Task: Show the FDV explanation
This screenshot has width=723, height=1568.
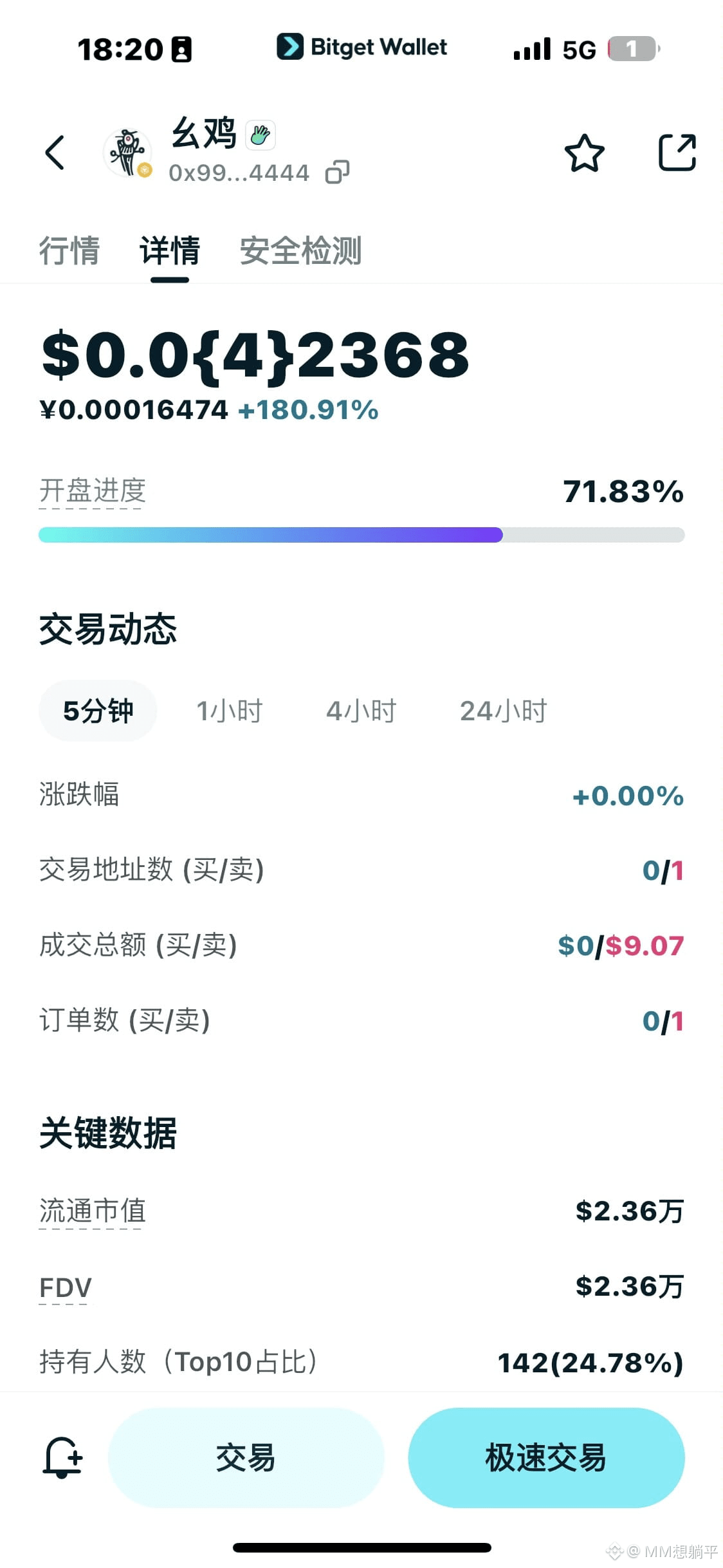Action: coord(66,1287)
